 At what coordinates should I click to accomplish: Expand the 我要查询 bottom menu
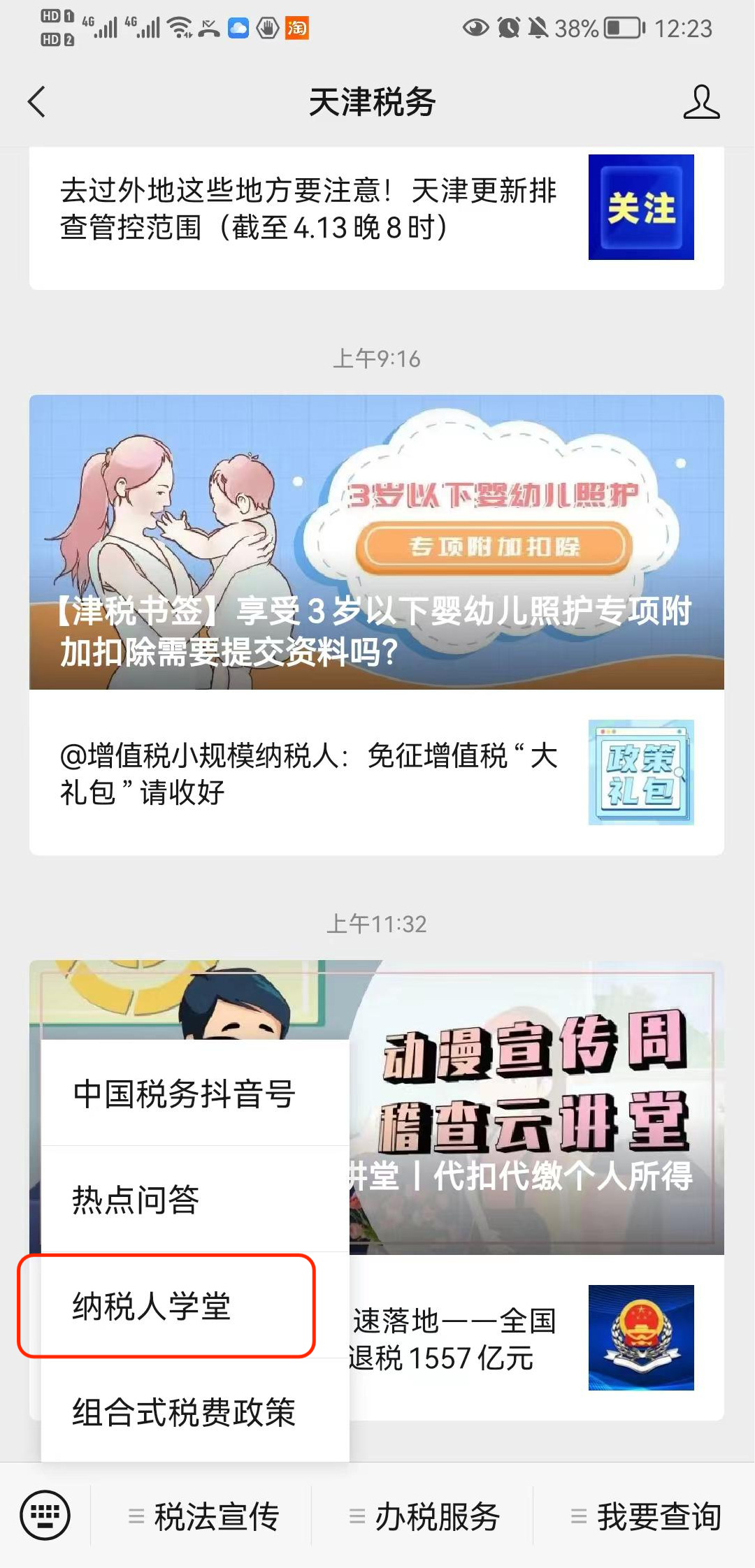pos(645,1516)
